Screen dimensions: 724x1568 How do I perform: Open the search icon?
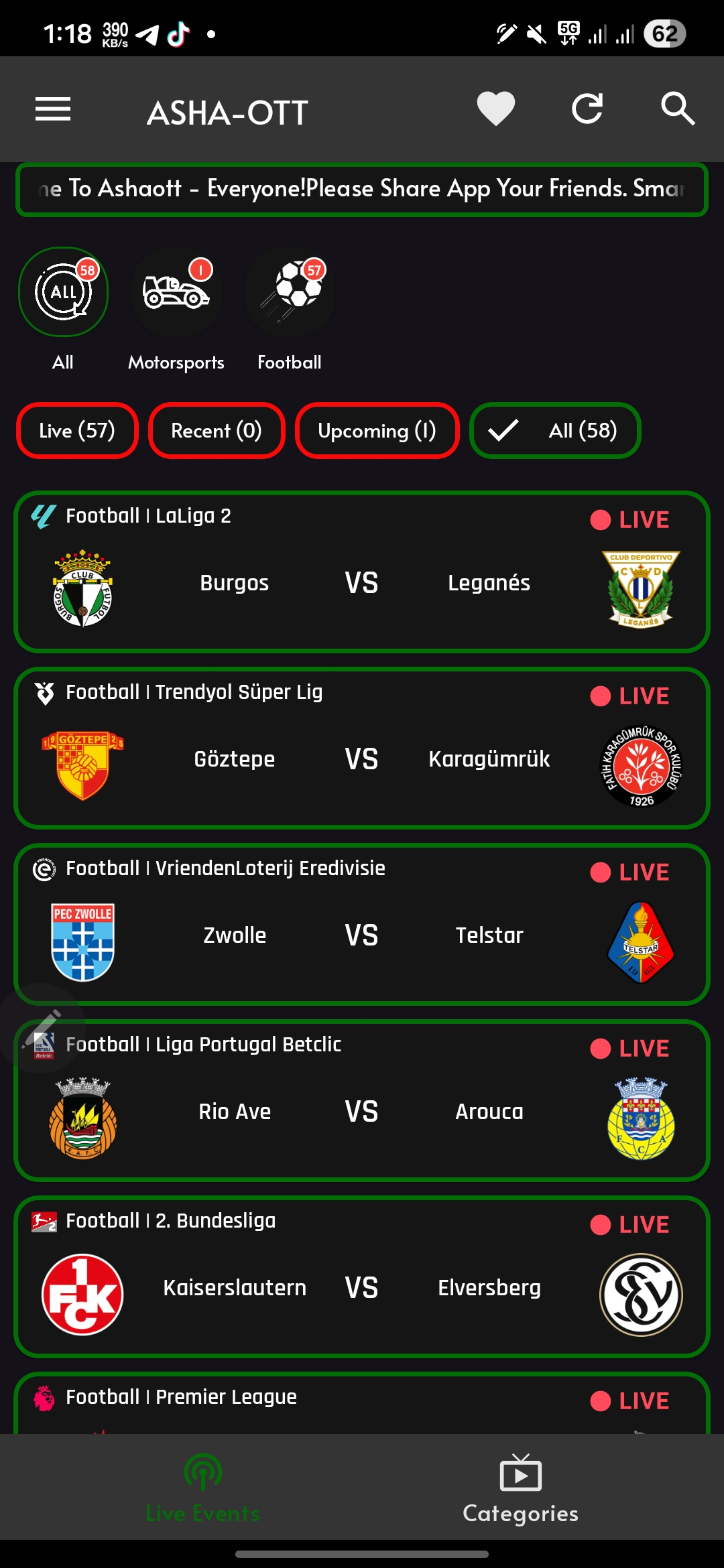pos(677,109)
